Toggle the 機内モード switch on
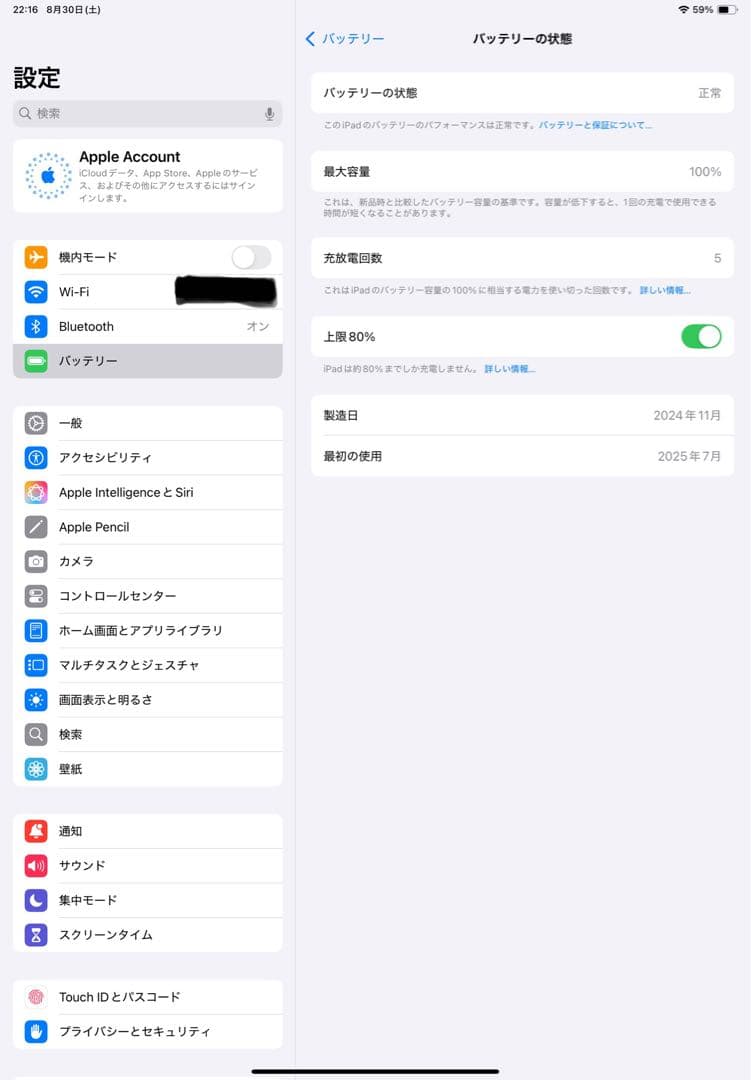This screenshot has height=1080, width=751. click(251, 257)
